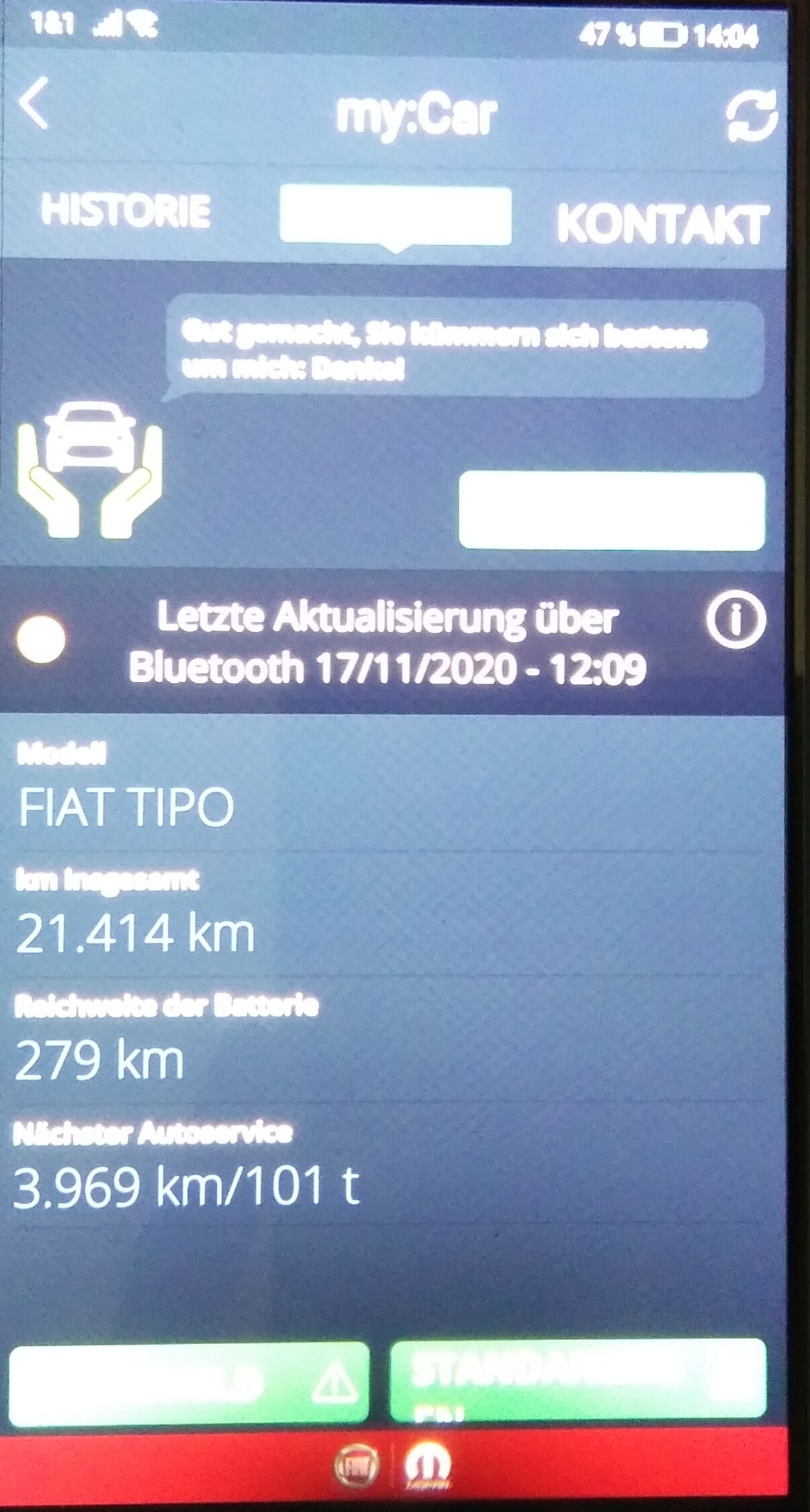Refresh the my:Car vehicle data

(752, 115)
